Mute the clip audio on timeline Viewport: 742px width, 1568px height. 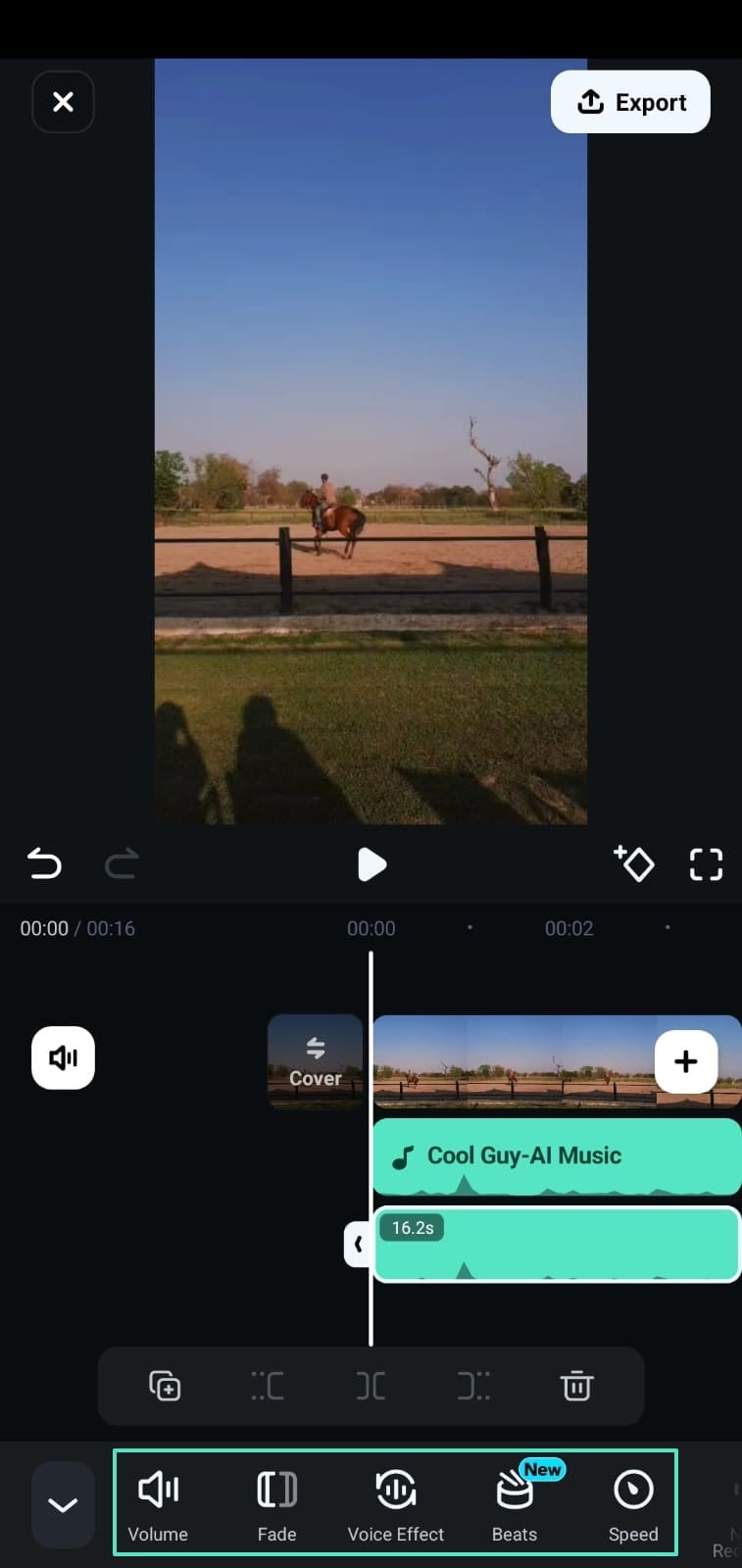(x=63, y=1057)
